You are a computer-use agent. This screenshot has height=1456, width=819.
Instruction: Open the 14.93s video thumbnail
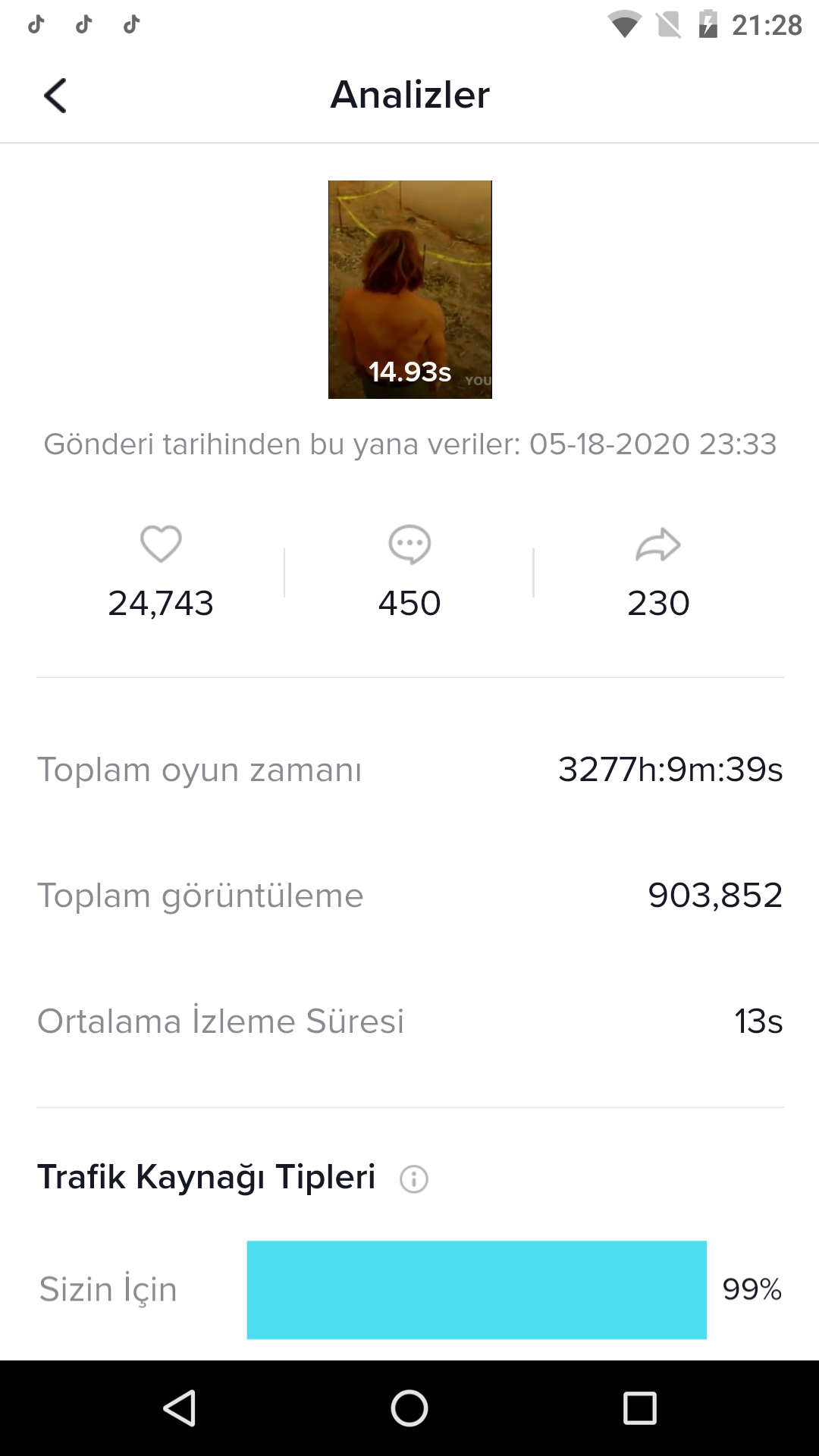coord(409,289)
